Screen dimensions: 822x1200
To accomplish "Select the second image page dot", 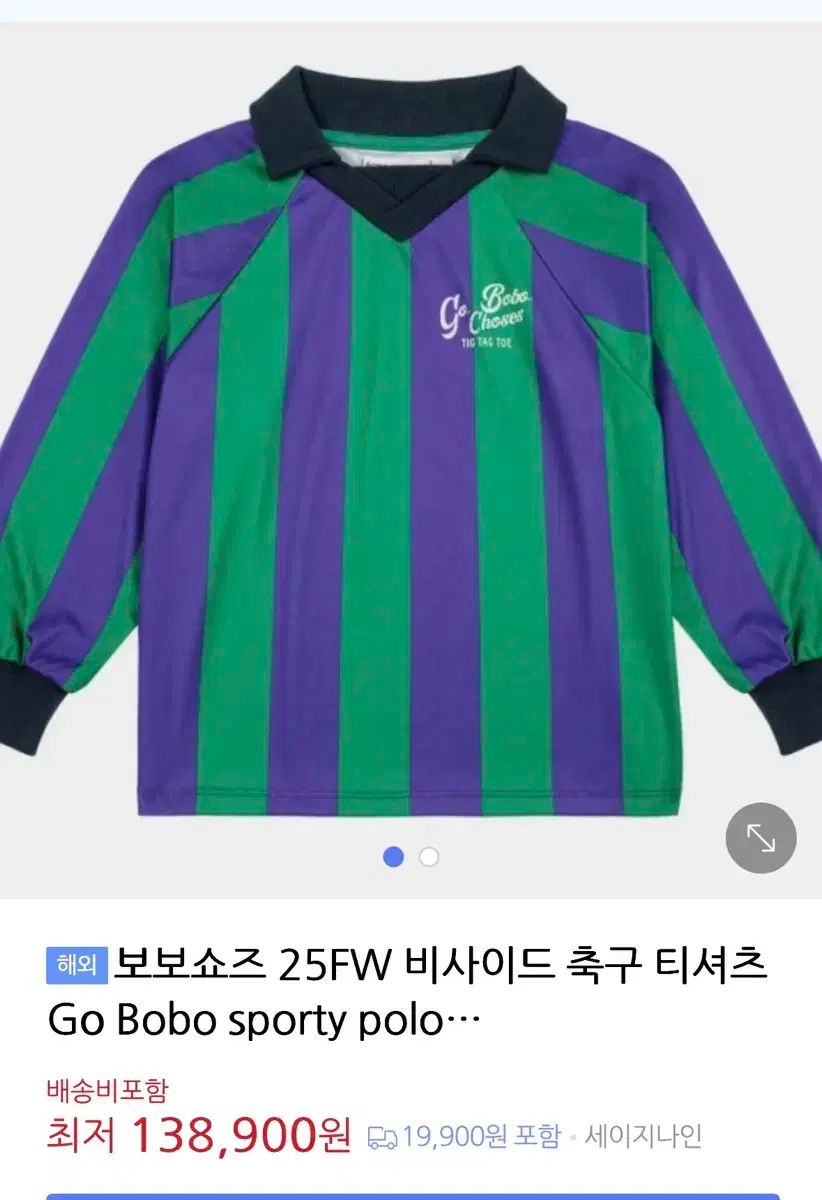I will (x=429, y=857).
